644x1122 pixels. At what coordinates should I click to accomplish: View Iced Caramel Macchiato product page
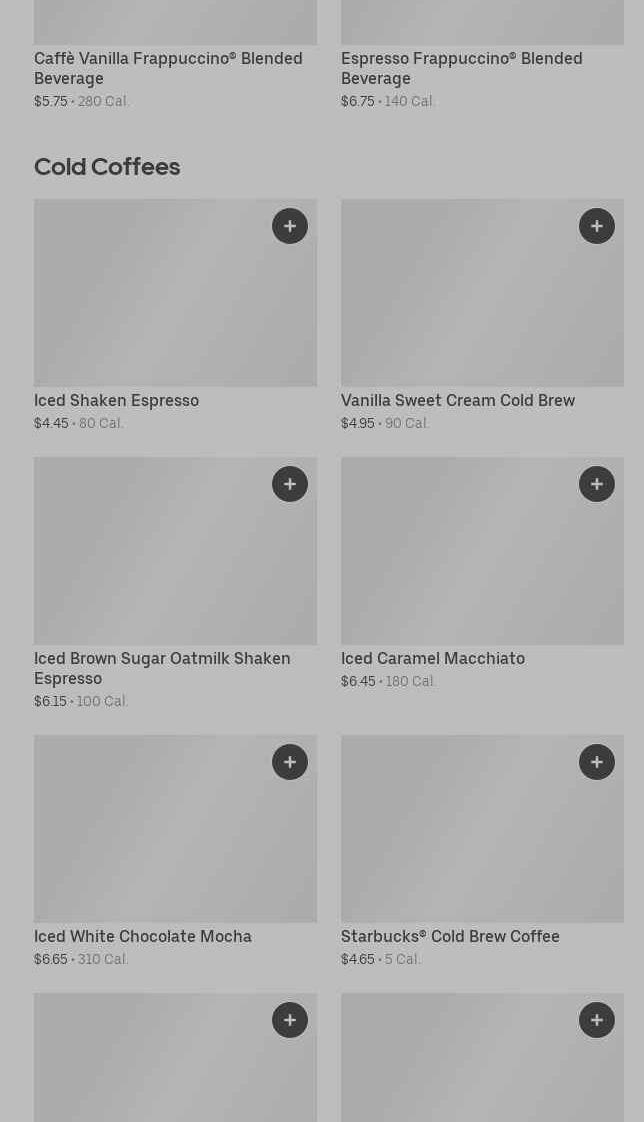tap(432, 659)
